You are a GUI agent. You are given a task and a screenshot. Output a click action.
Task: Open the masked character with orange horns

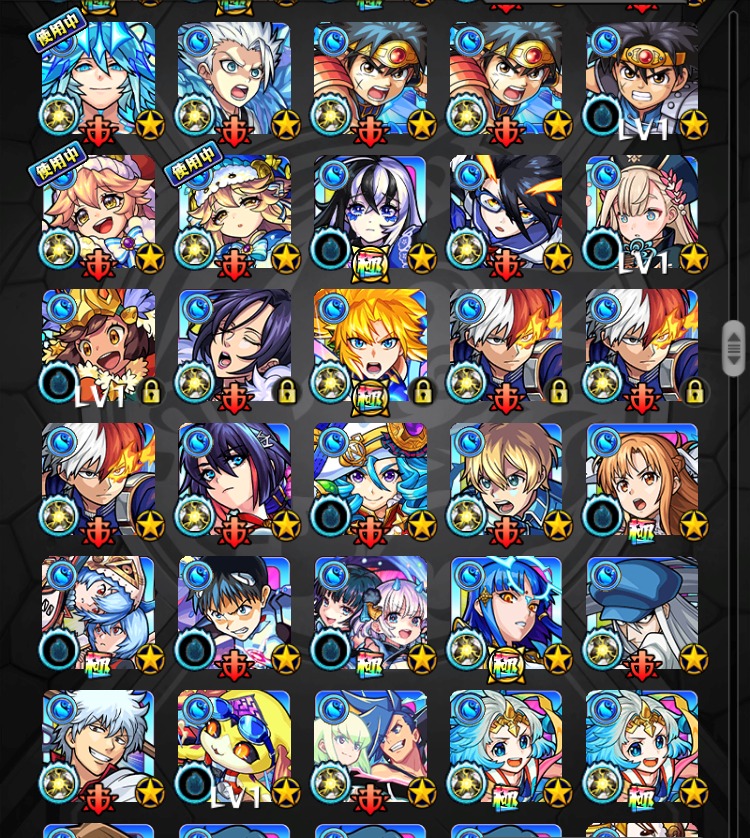(x=506, y=212)
